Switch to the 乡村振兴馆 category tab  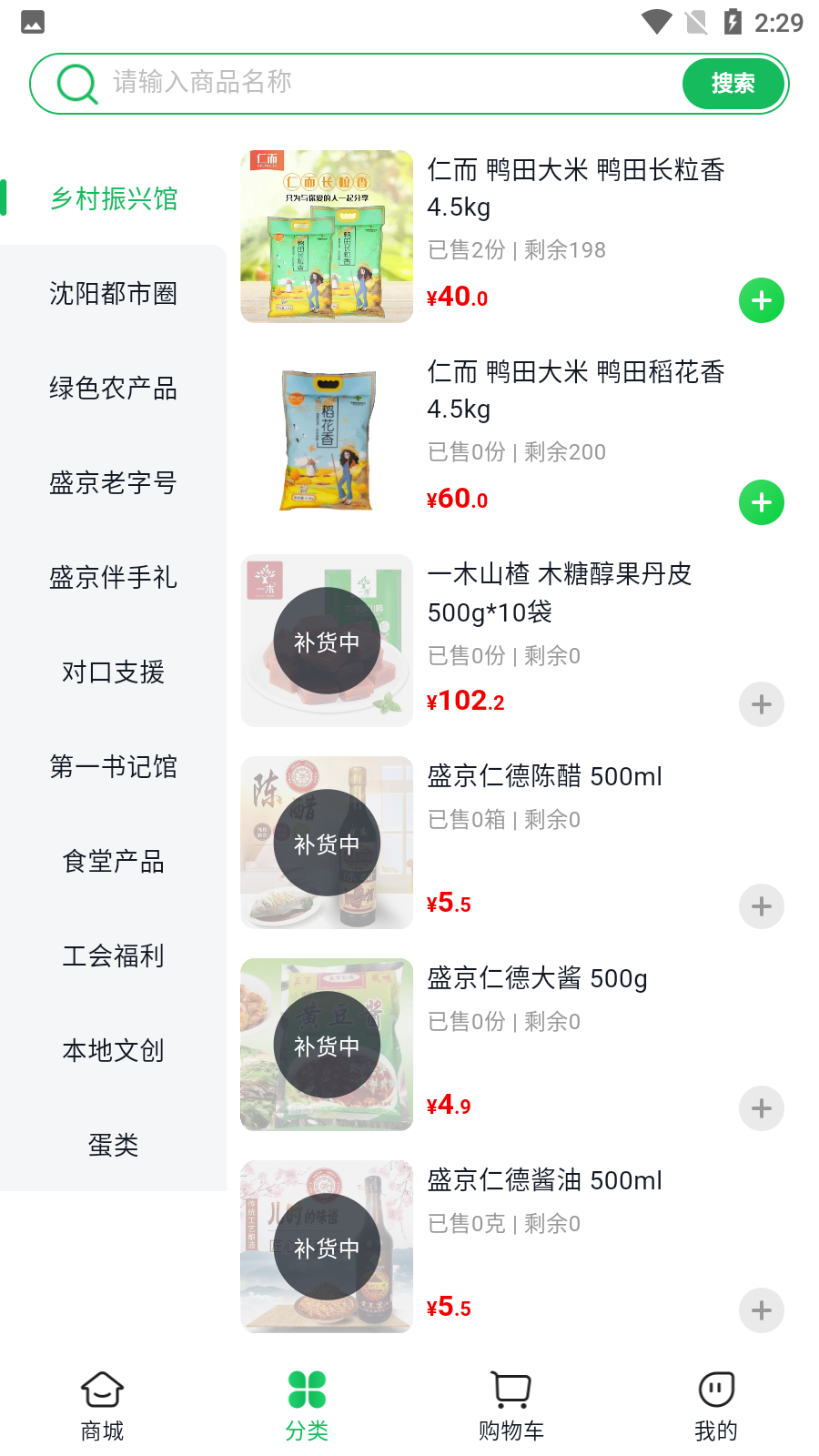(113, 198)
